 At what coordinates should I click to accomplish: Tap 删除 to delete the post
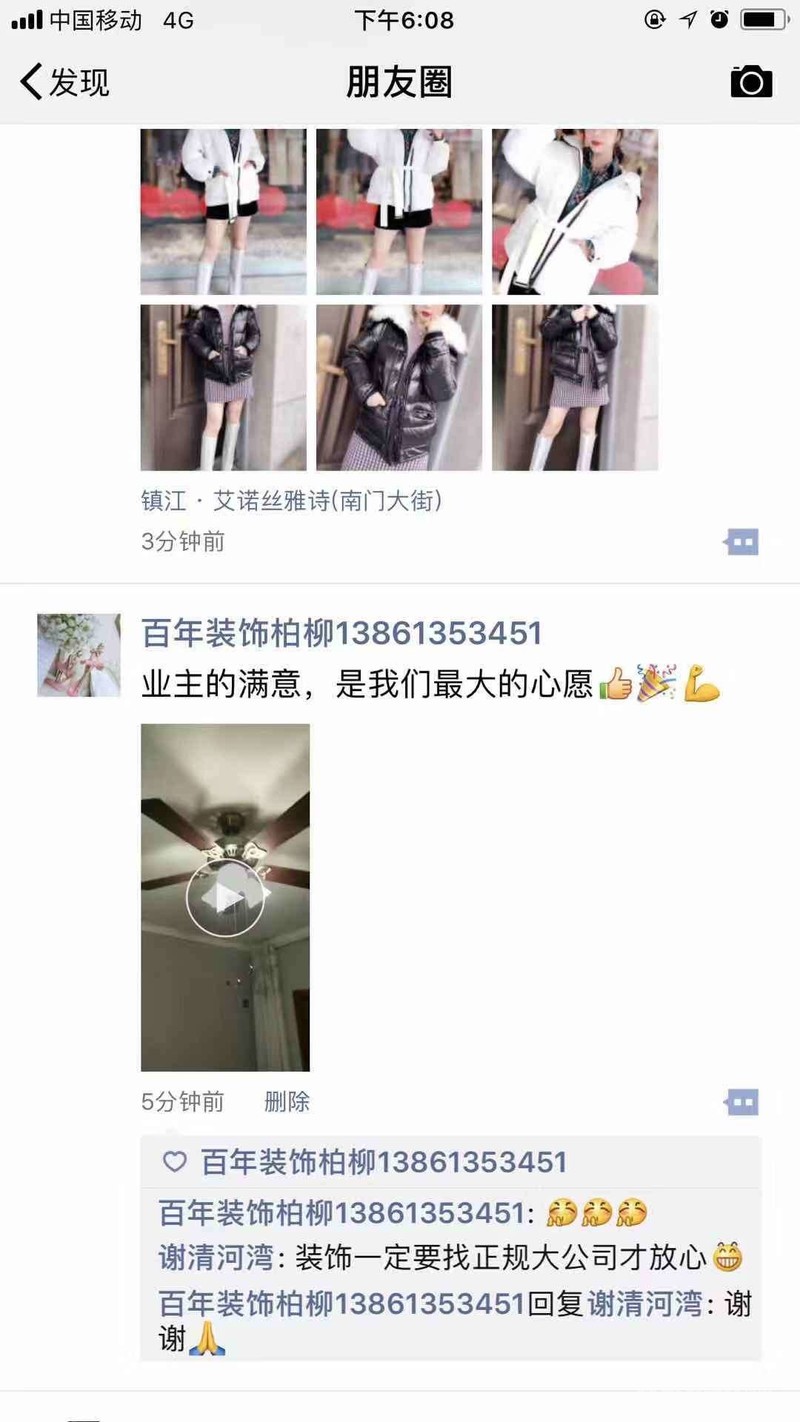(287, 1102)
